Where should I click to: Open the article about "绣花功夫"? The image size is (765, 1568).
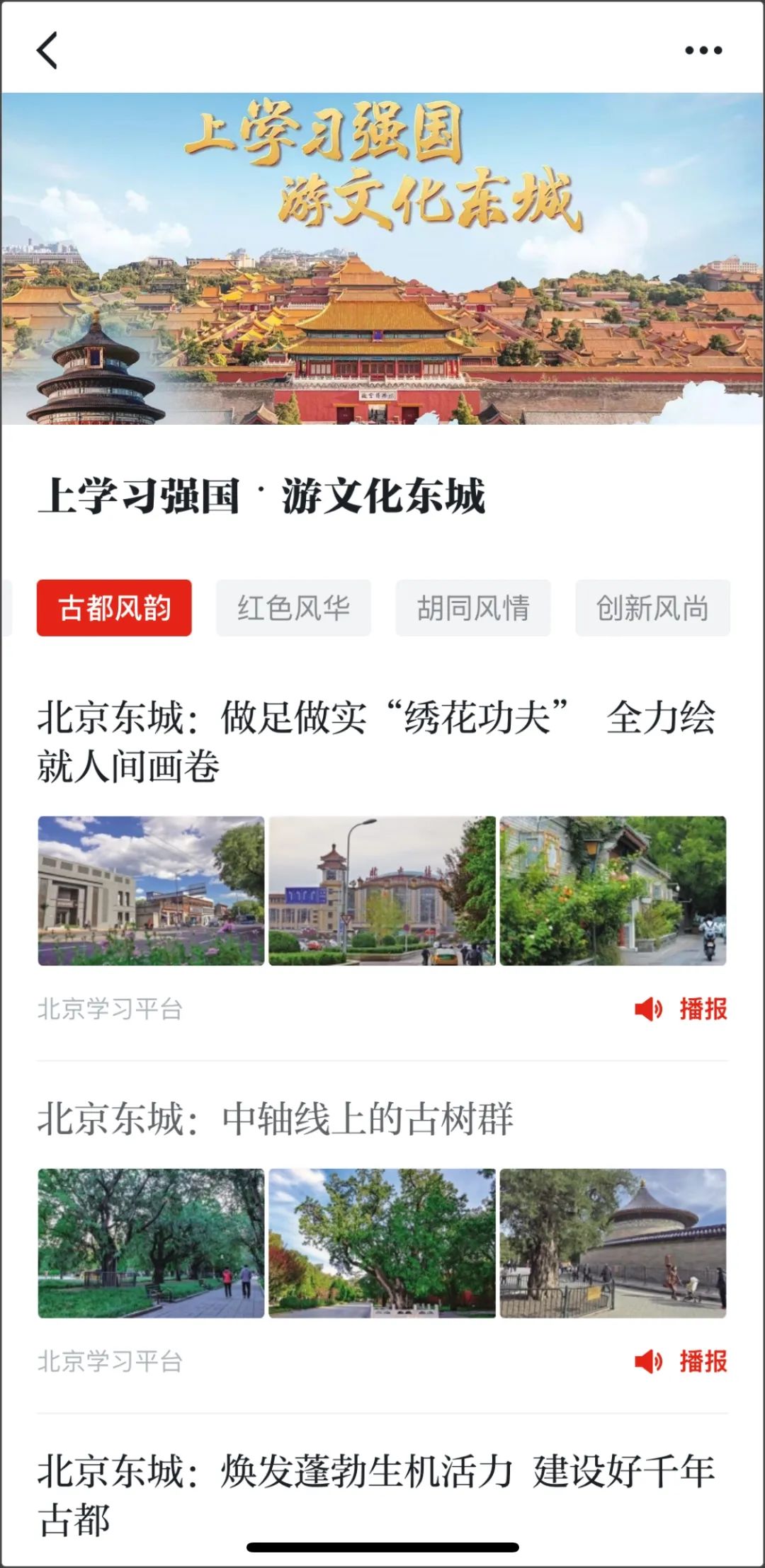pos(375,741)
